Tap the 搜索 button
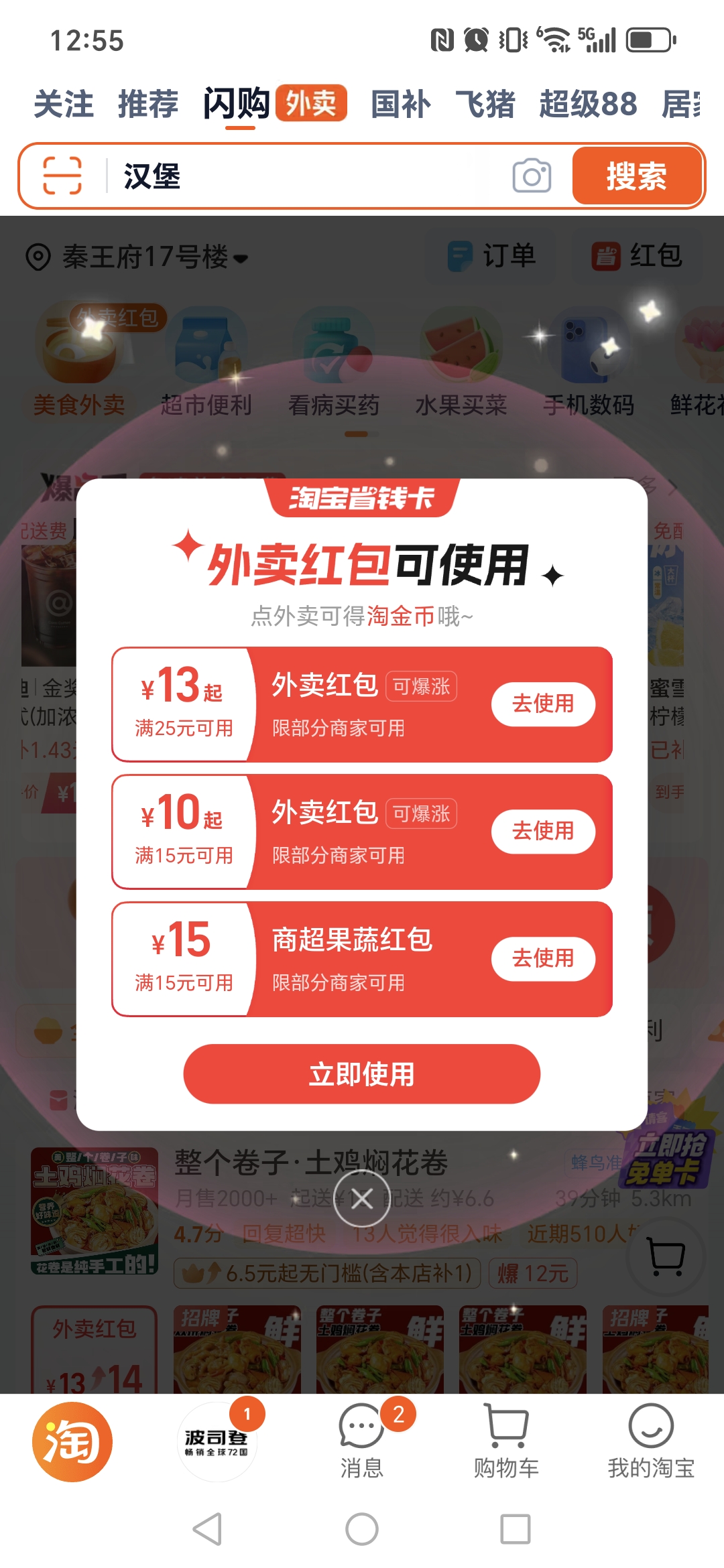724x1568 pixels. (x=636, y=176)
